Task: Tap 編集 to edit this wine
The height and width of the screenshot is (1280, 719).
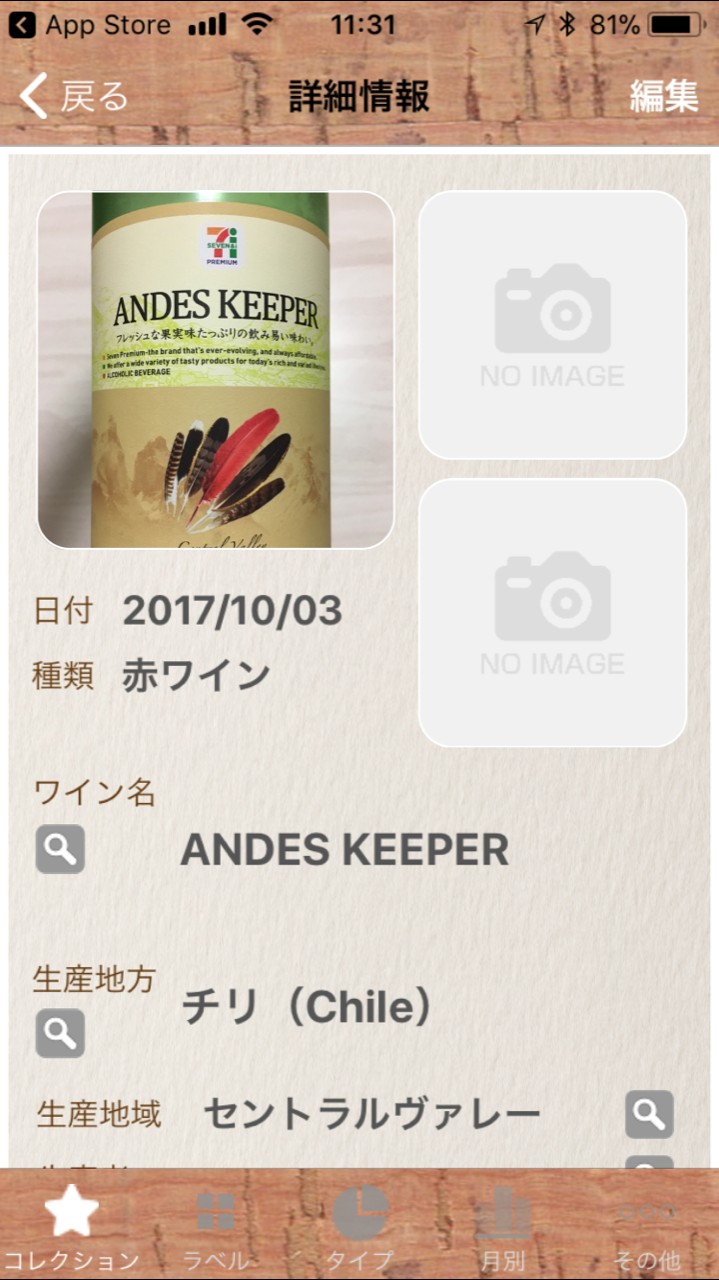Action: (663, 96)
